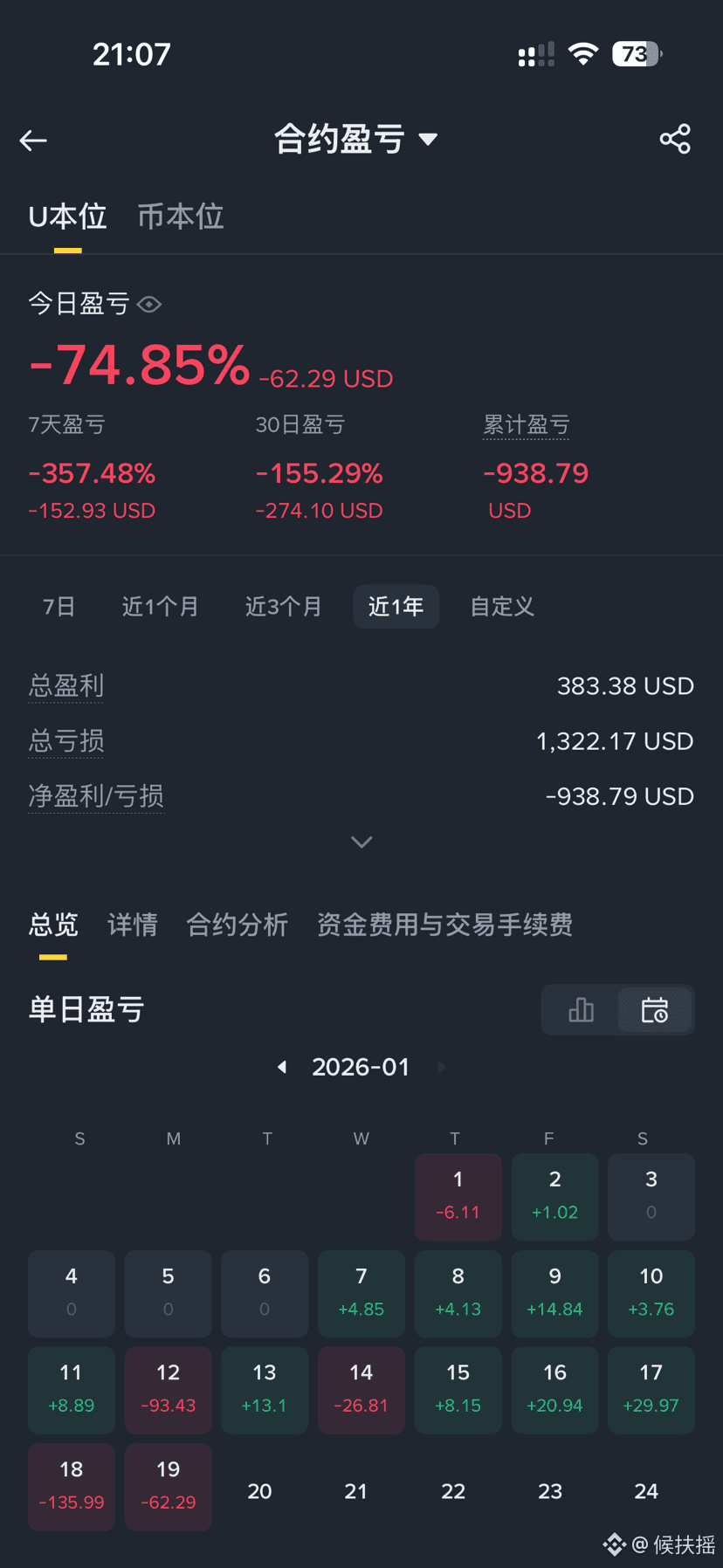Select the 详情 tab
This screenshot has height=1568, width=723.
132,925
